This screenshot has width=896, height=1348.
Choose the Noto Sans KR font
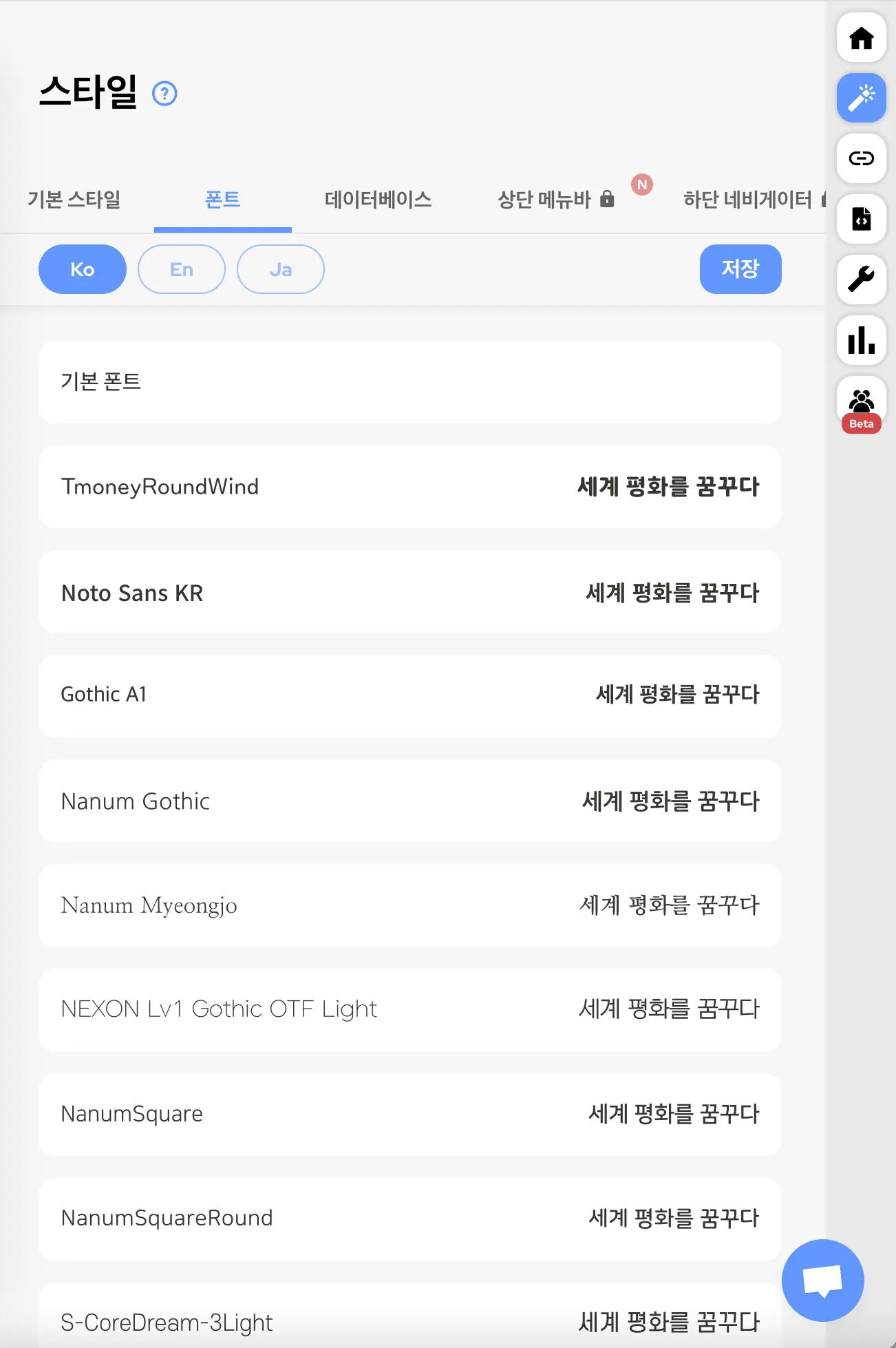(x=409, y=592)
